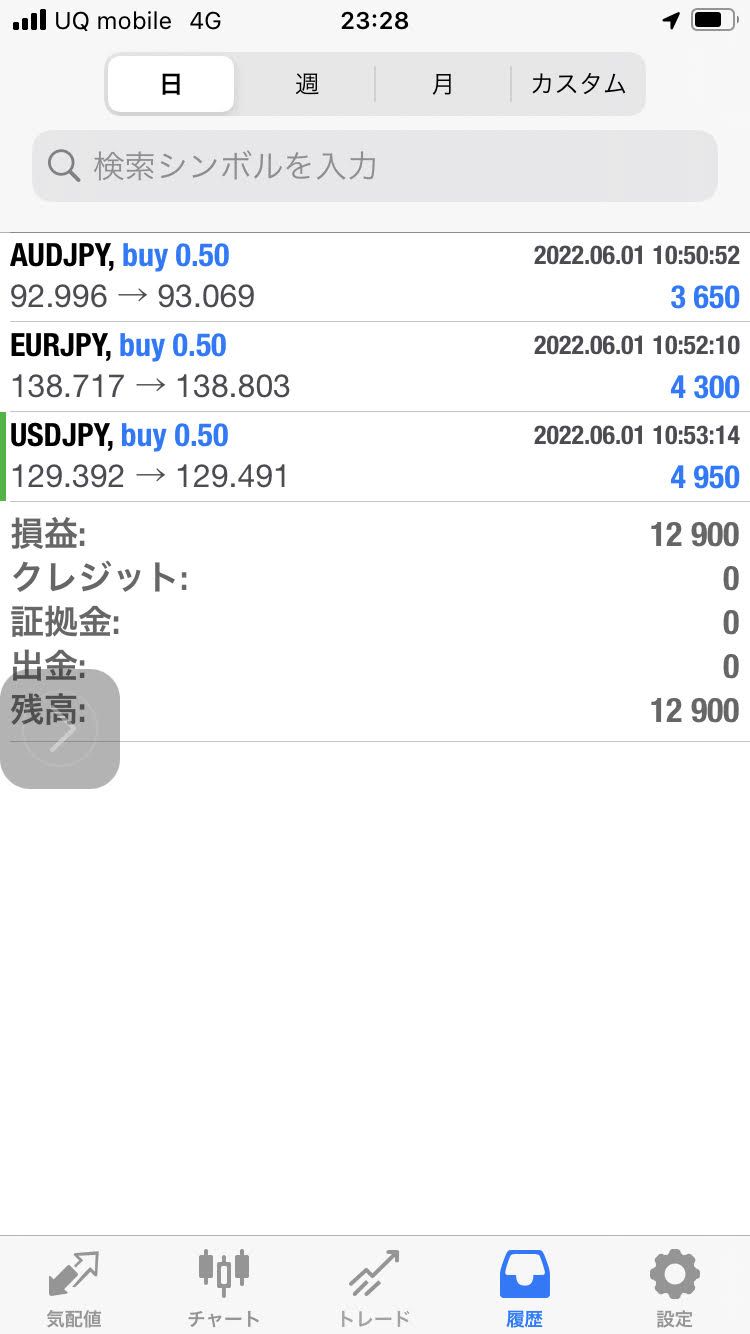The height and width of the screenshot is (1334, 750).
Task: Open the チャート chart tab
Action: pyautogui.click(x=224, y=1288)
